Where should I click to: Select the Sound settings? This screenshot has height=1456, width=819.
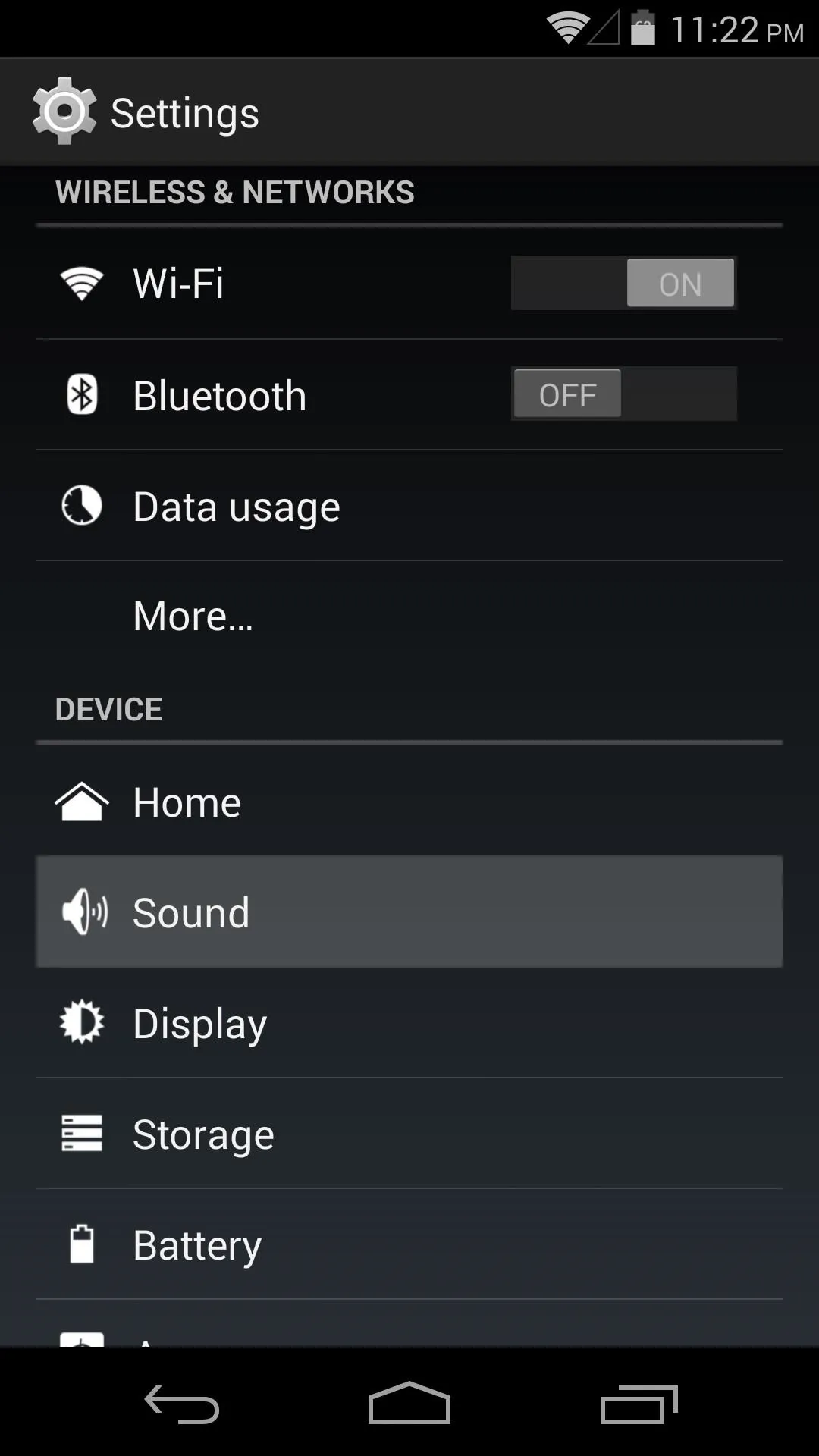pyautogui.click(x=409, y=912)
